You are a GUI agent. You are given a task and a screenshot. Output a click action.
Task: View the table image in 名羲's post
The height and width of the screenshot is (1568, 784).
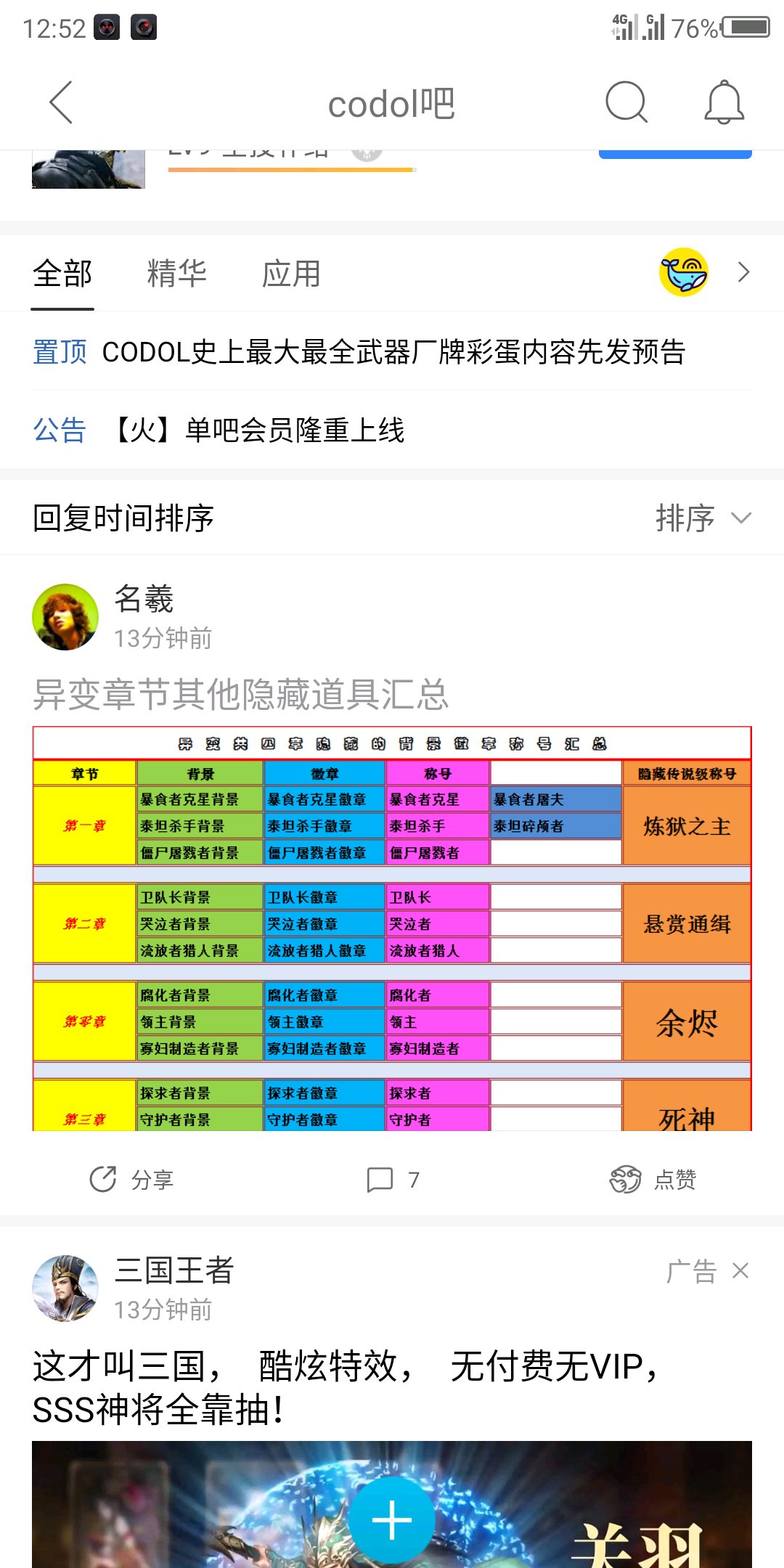tap(392, 928)
